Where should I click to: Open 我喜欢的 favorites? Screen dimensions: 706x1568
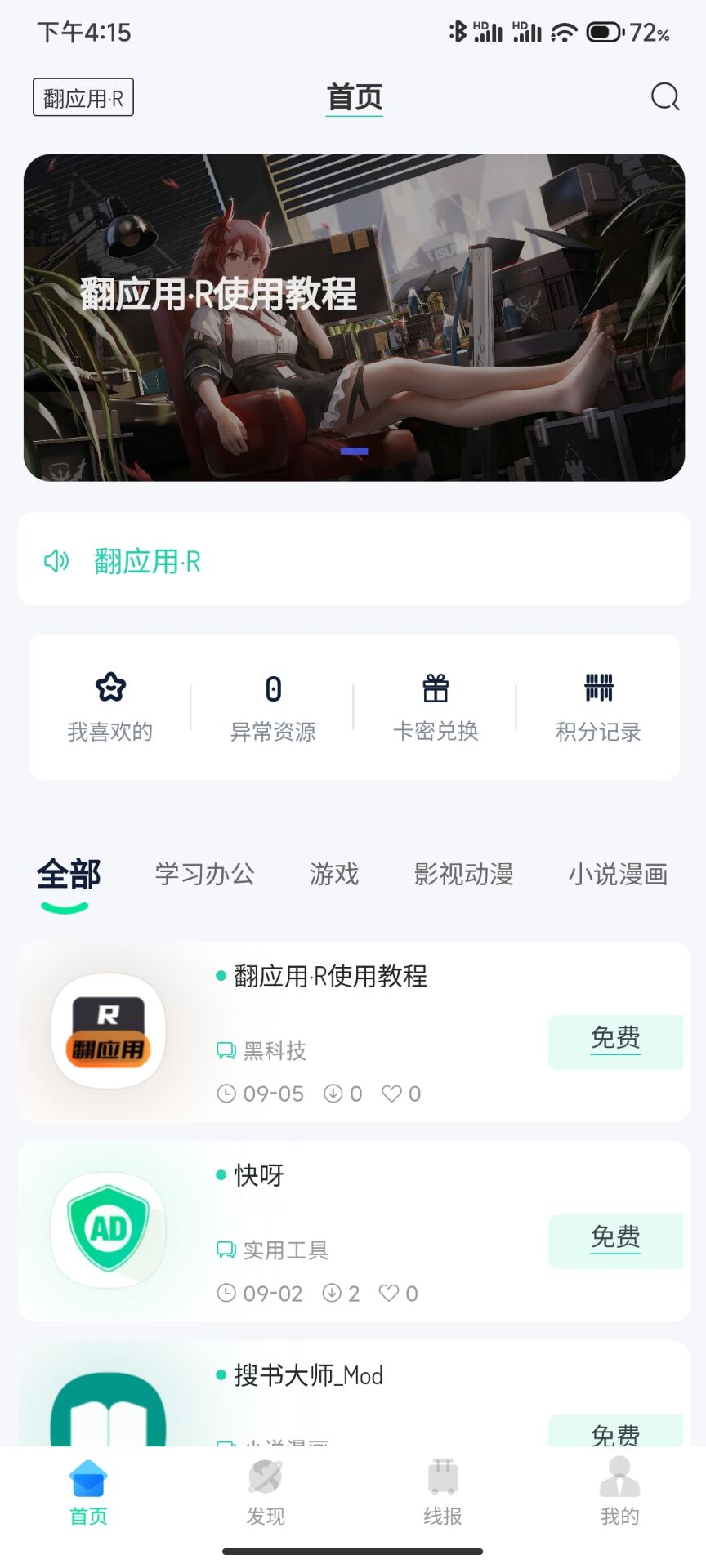(110, 707)
